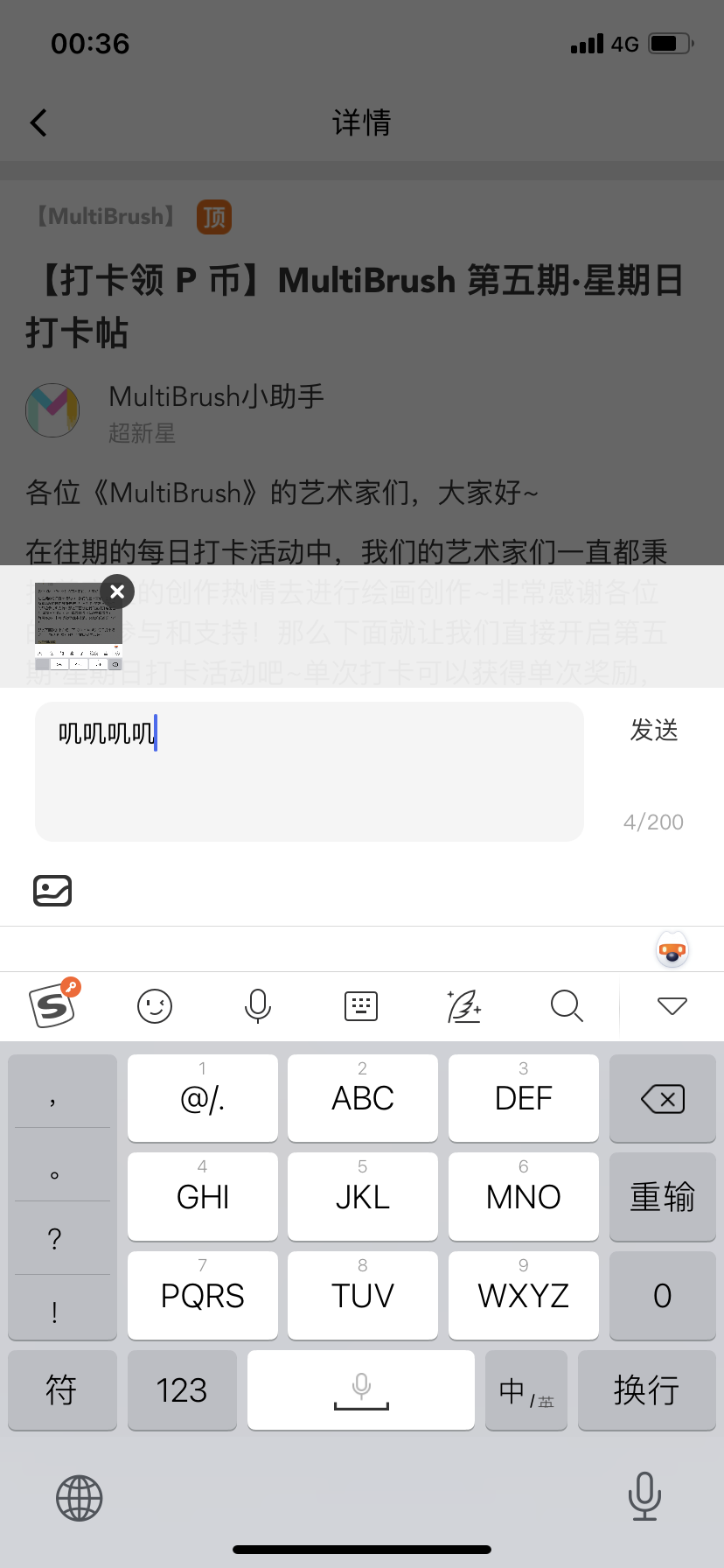Collapse the keyboard with the down chevron

pyautogui.click(x=671, y=1006)
